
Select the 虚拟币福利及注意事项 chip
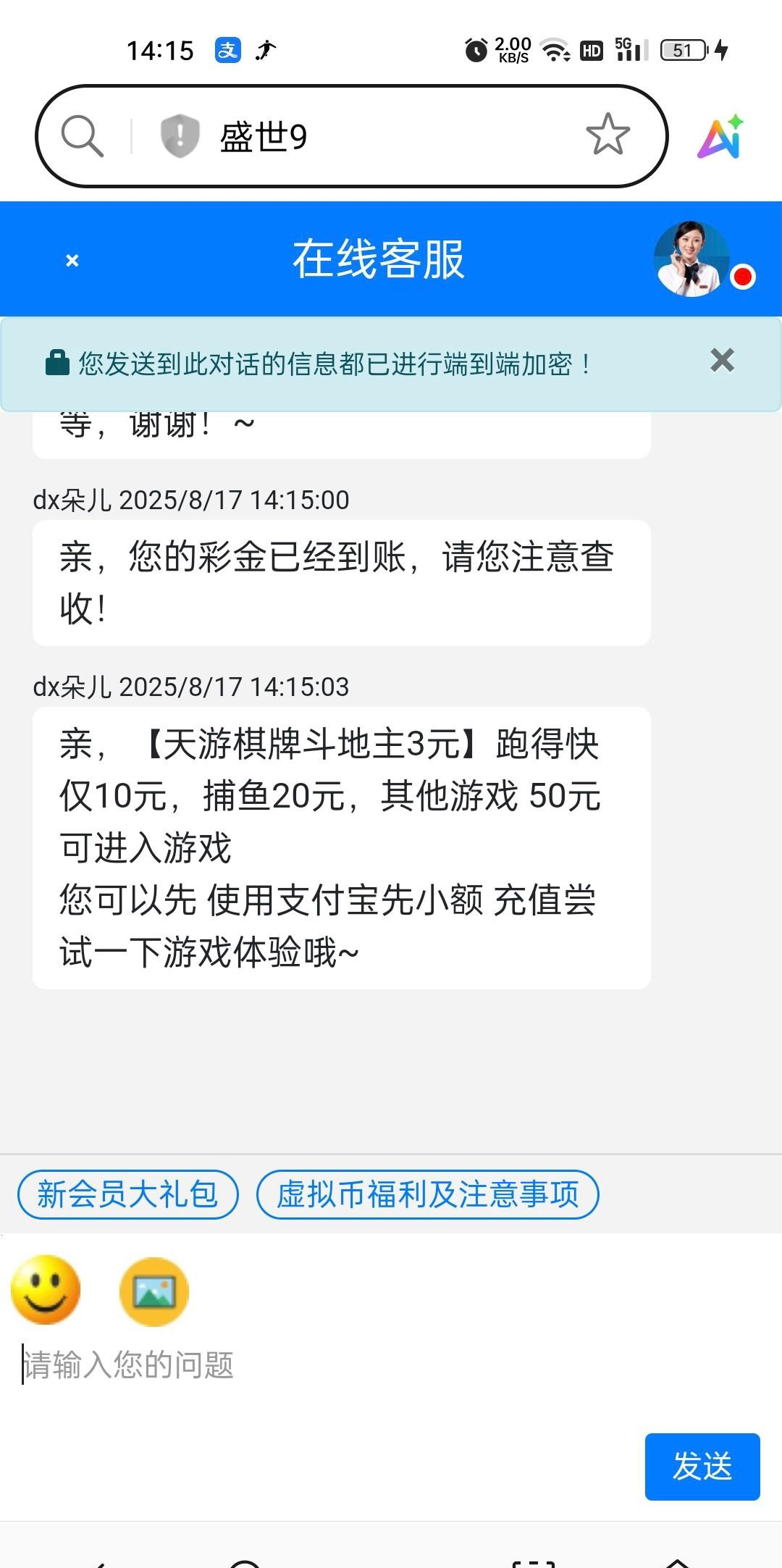coord(427,1194)
